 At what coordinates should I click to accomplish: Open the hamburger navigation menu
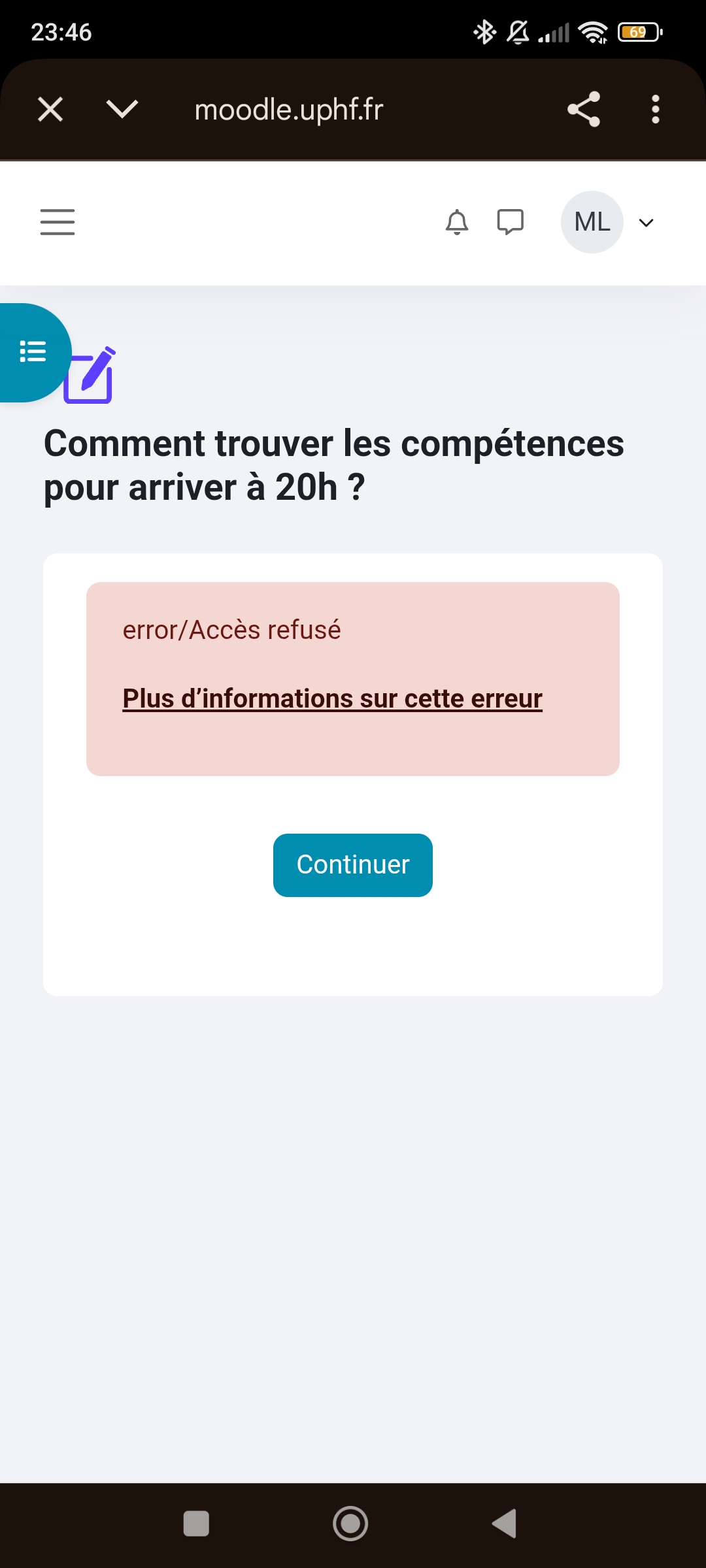(x=56, y=221)
